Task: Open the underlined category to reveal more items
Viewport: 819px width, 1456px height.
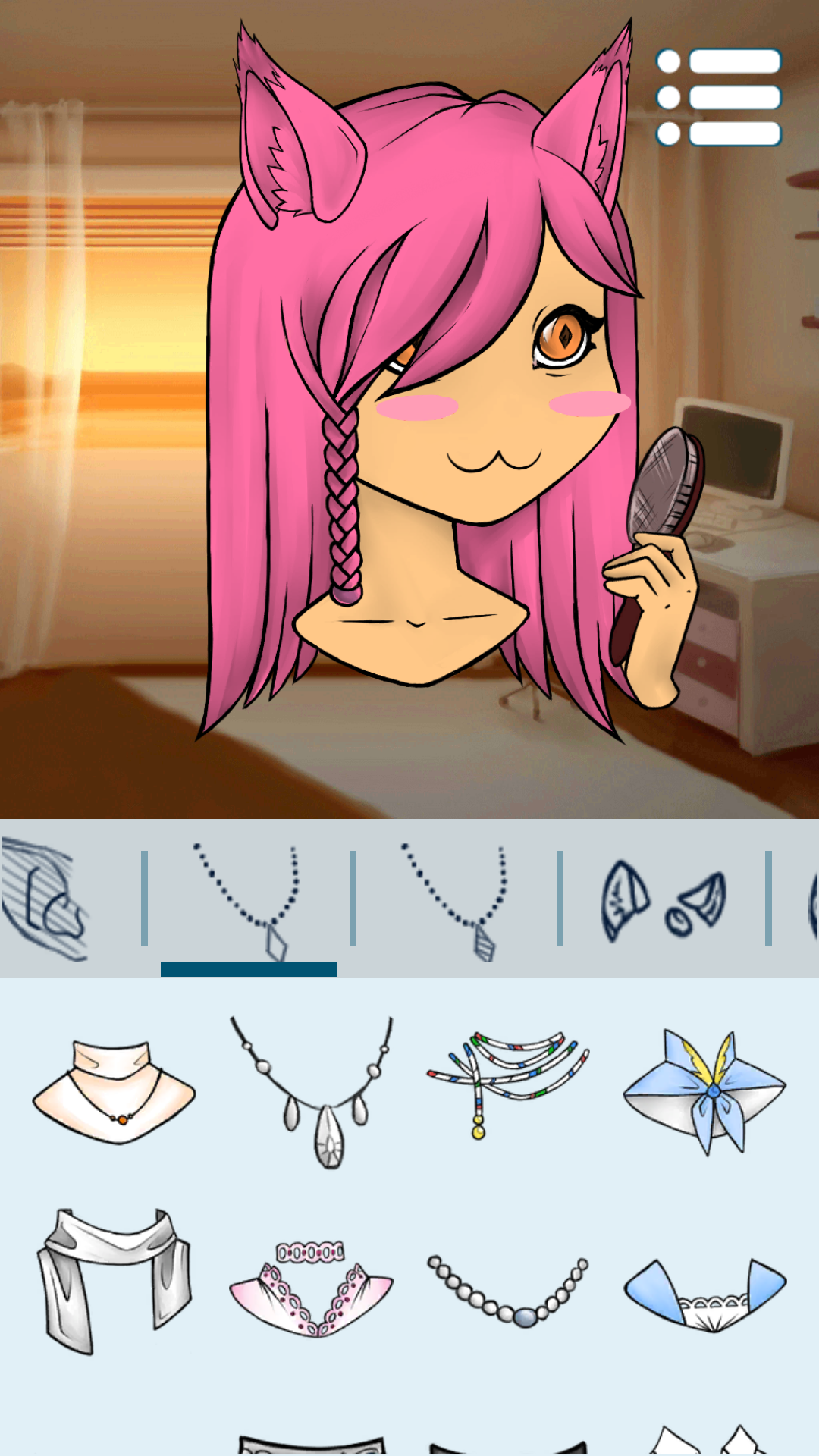Action: [250, 902]
